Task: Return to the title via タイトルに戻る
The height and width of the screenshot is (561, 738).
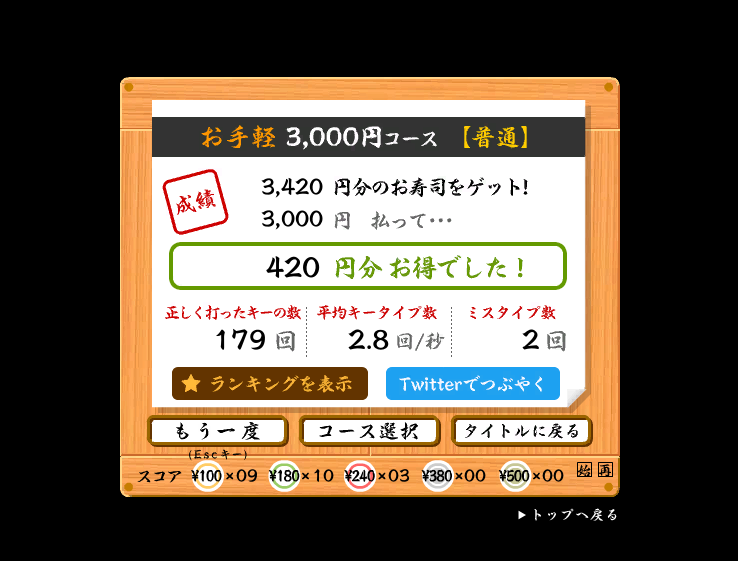Action: click(522, 432)
